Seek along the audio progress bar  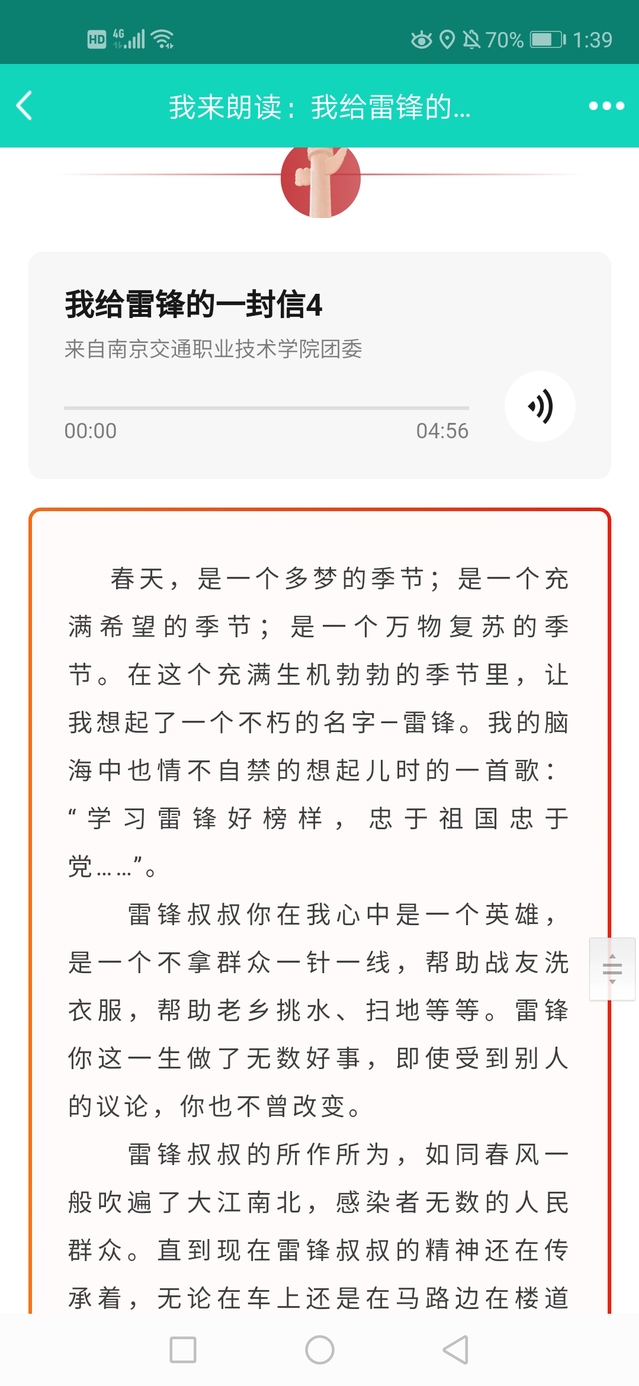click(x=266, y=408)
